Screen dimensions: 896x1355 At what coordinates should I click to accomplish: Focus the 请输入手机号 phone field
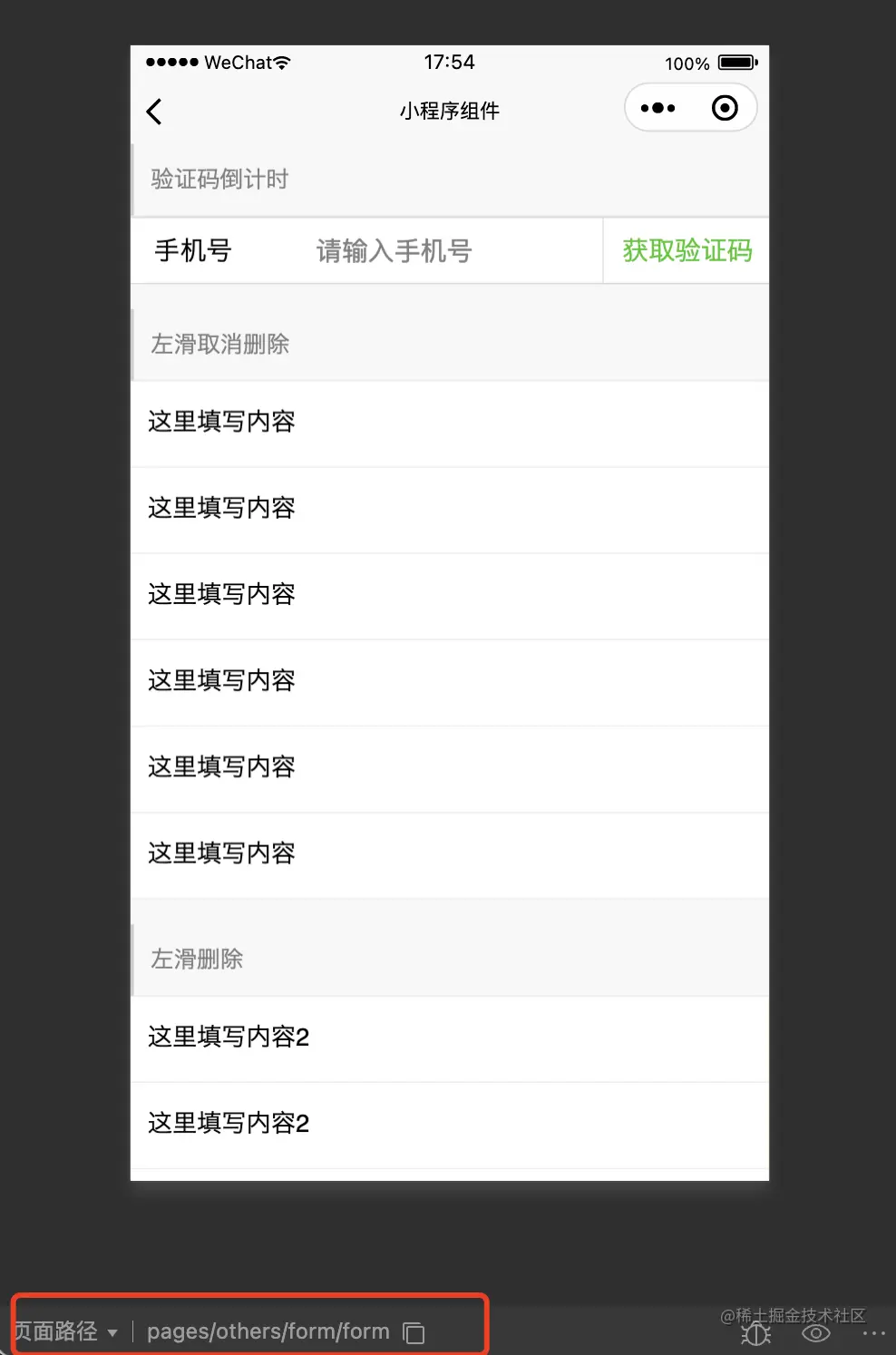coord(394,251)
